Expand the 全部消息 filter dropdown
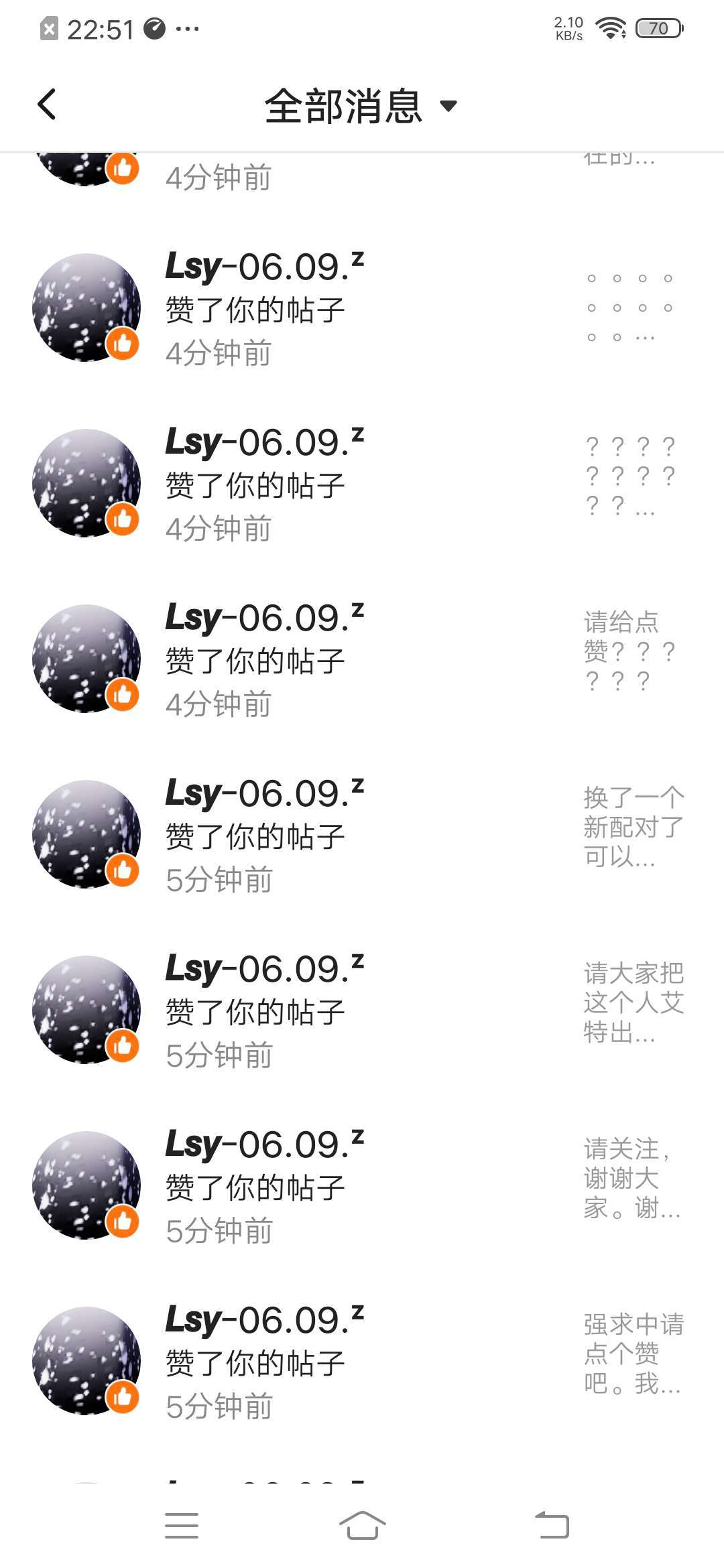Image resolution: width=724 pixels, height=1568 pixels. pos(361,106)
